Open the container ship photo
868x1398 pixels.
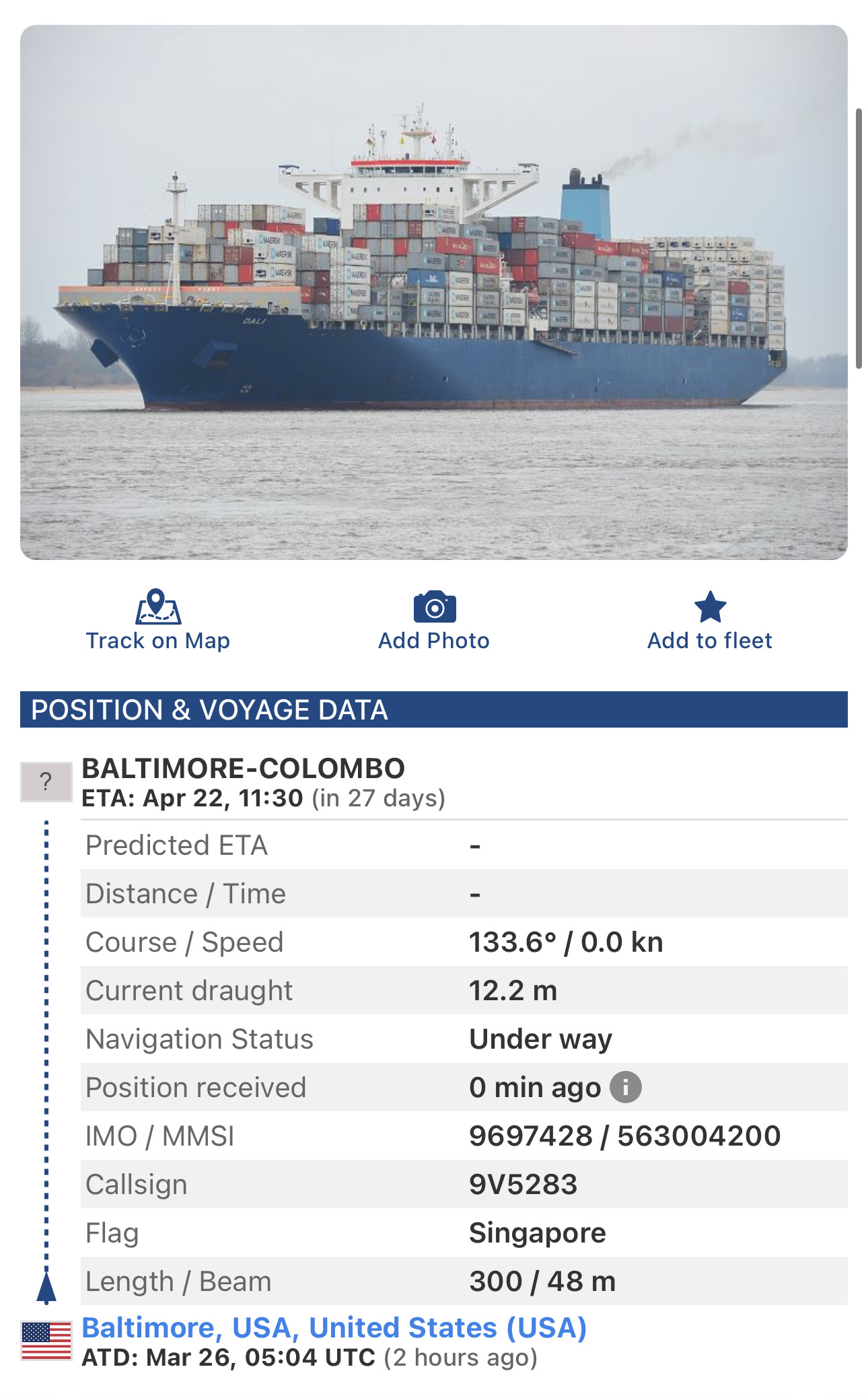pos(434,292)
